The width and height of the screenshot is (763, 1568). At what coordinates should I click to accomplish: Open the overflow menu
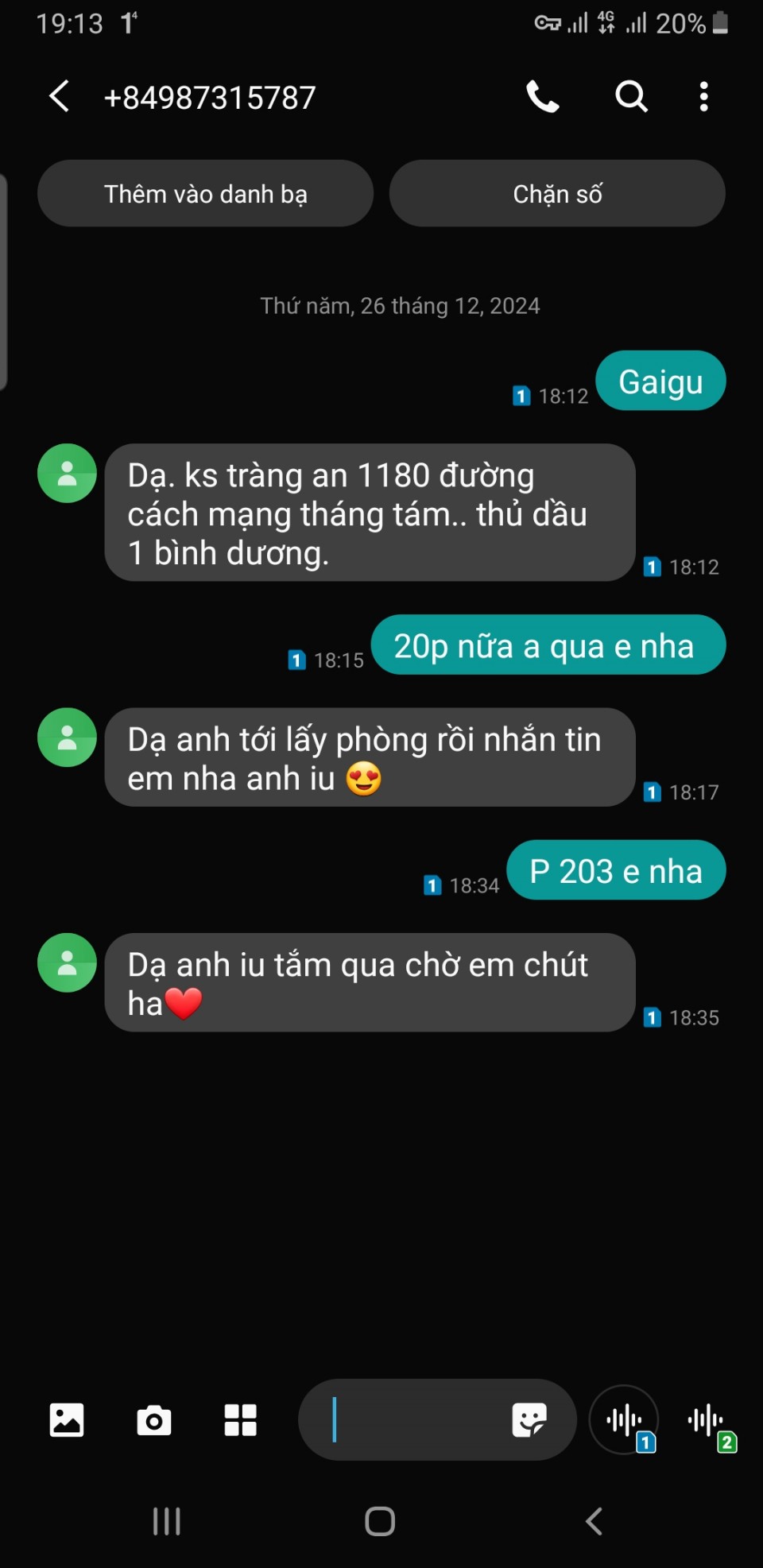point(703,97)
